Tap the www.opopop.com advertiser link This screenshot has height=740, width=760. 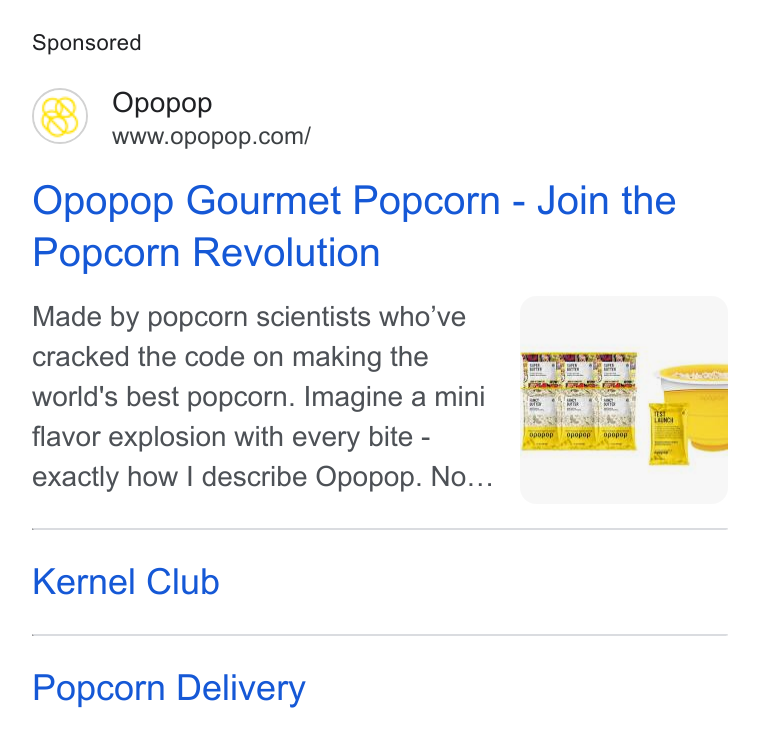tap(211, 137)
